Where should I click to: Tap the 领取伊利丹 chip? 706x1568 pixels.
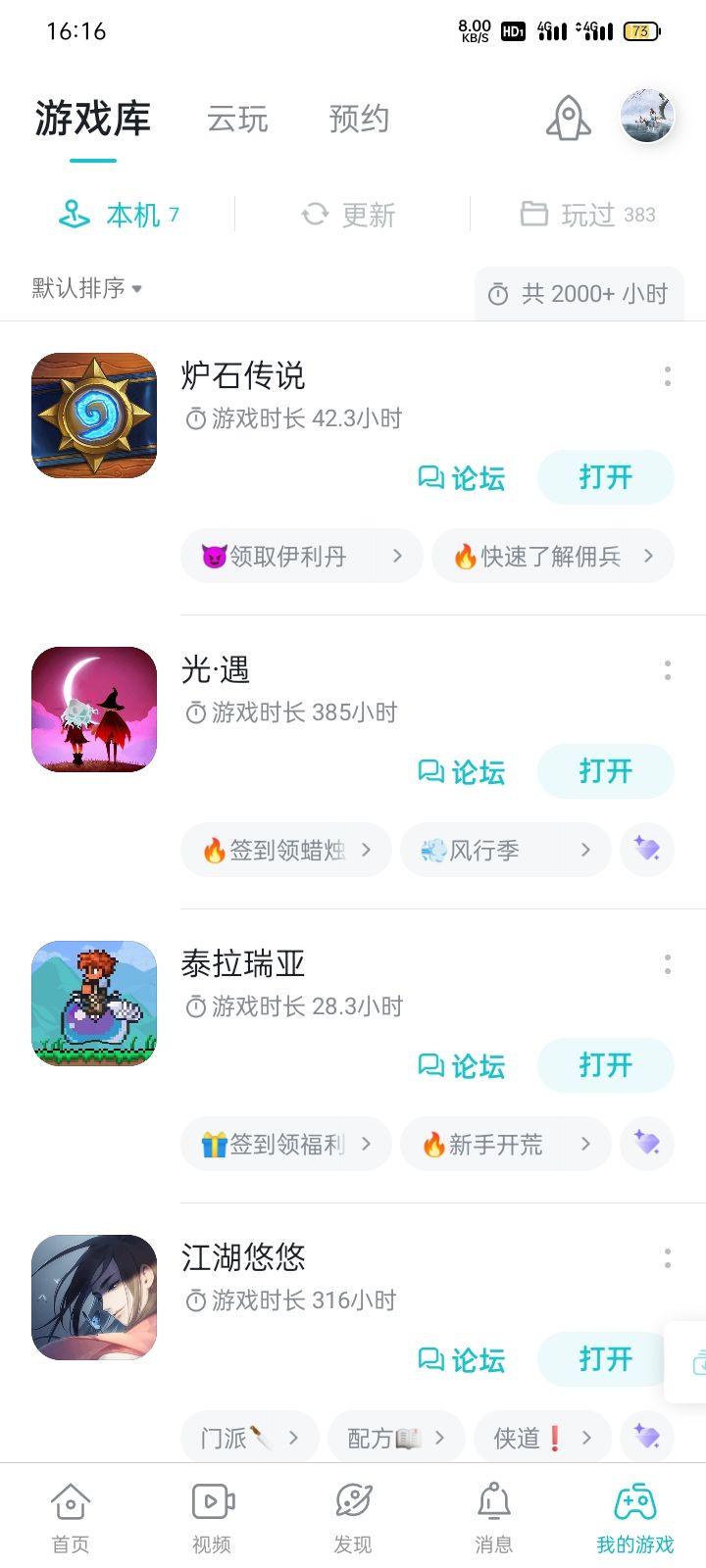(x=301, y=557)
